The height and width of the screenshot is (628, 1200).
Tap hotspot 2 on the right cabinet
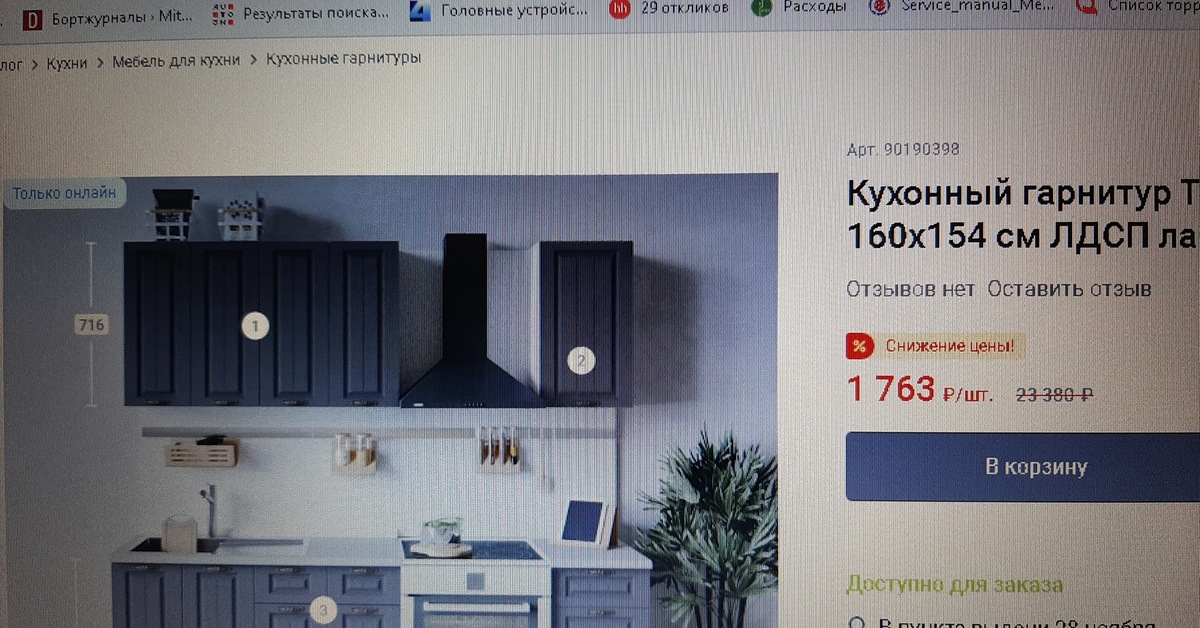[x=581, y=360]
